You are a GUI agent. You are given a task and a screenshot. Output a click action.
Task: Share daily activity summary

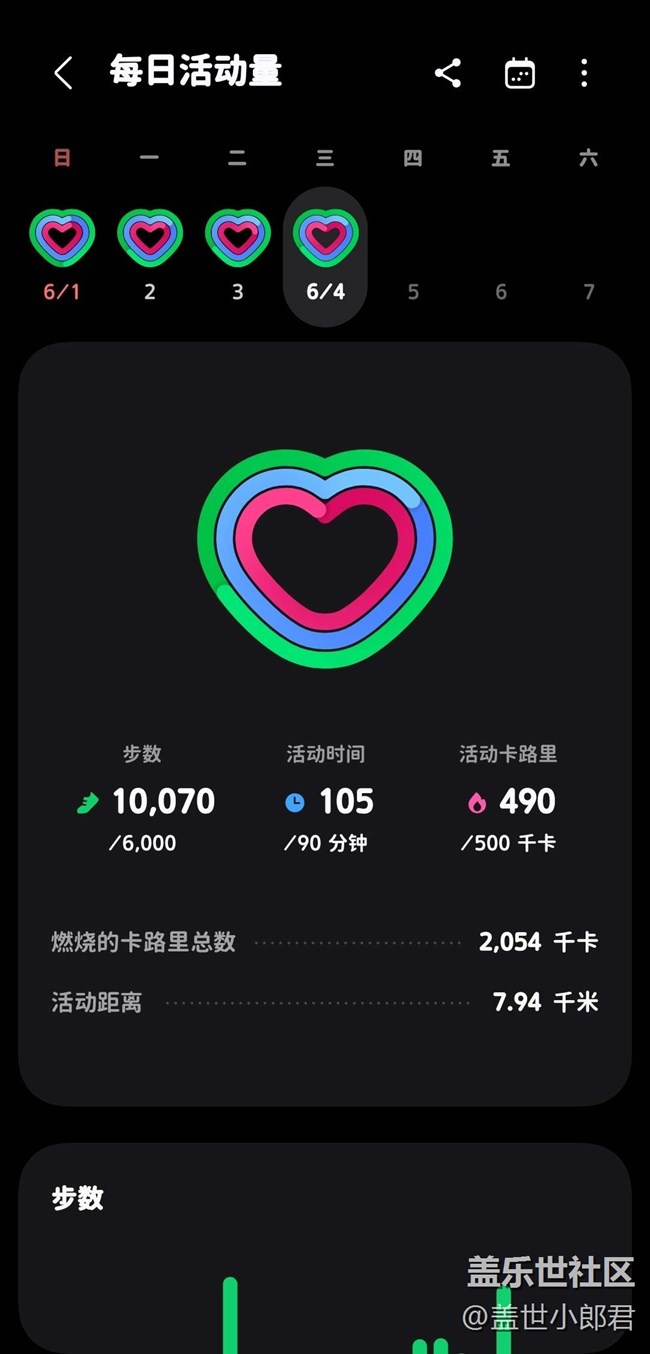pyautogui.click(x=448, y=73)
